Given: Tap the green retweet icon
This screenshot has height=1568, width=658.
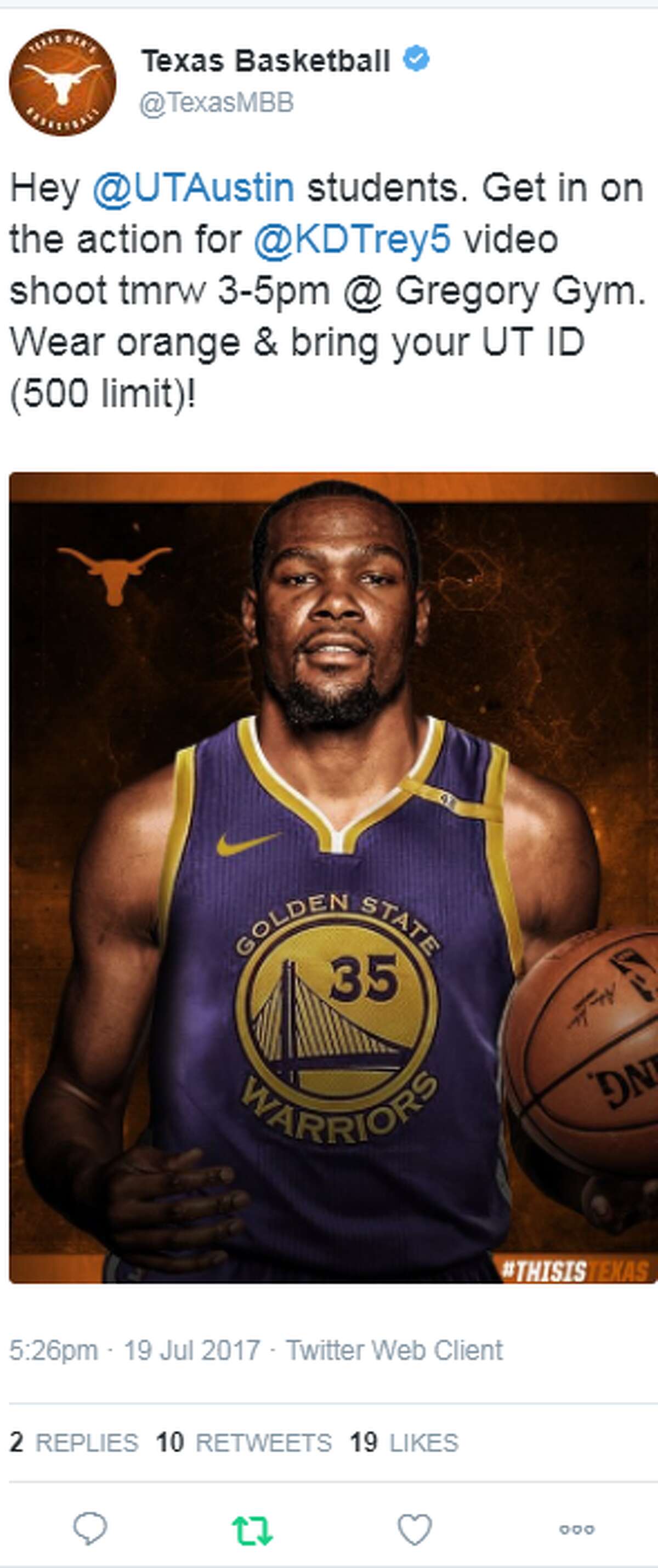Looking at the screenshot, I should coord(252,1530).
